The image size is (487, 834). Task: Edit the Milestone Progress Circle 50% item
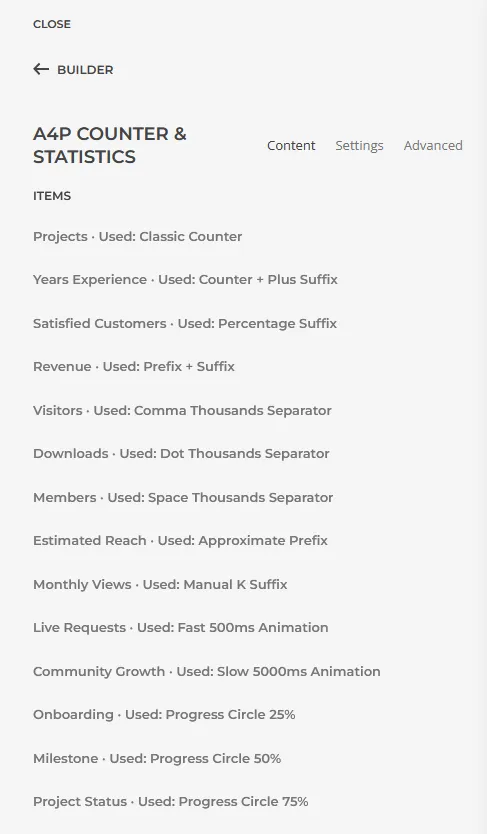157,758
